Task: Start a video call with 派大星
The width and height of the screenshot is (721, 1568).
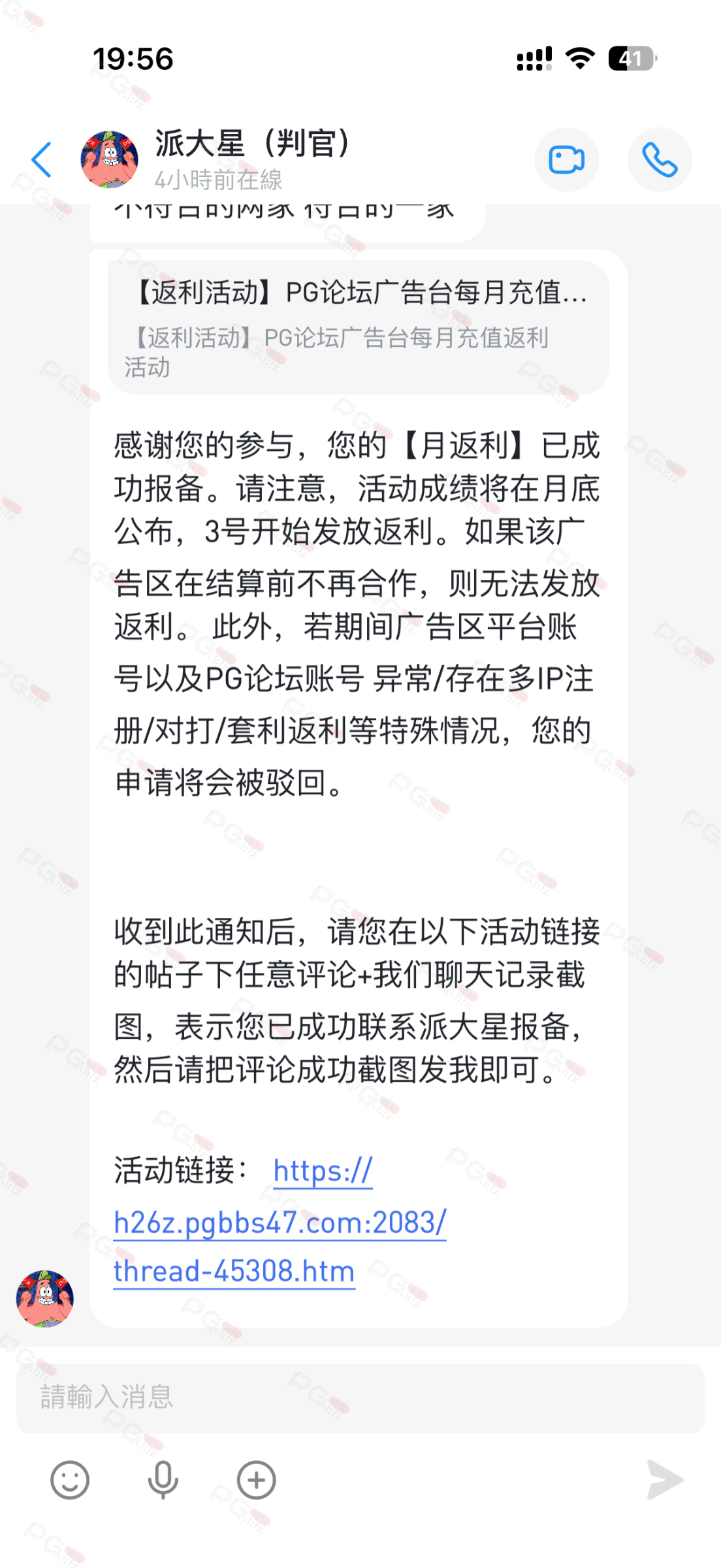Action: [566, 159]
